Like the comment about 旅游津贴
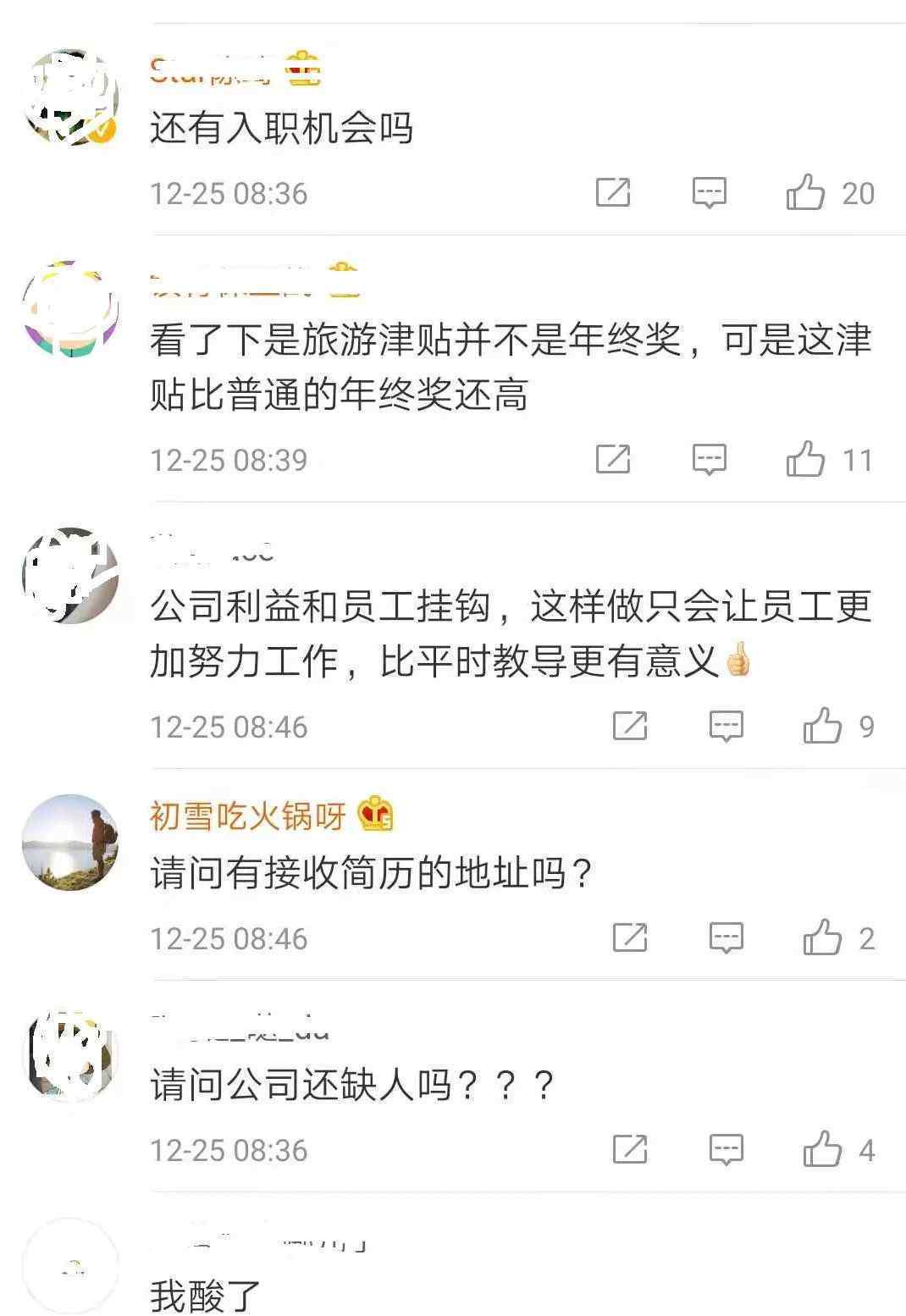The image size is (906, 1316). coord(805,459)
